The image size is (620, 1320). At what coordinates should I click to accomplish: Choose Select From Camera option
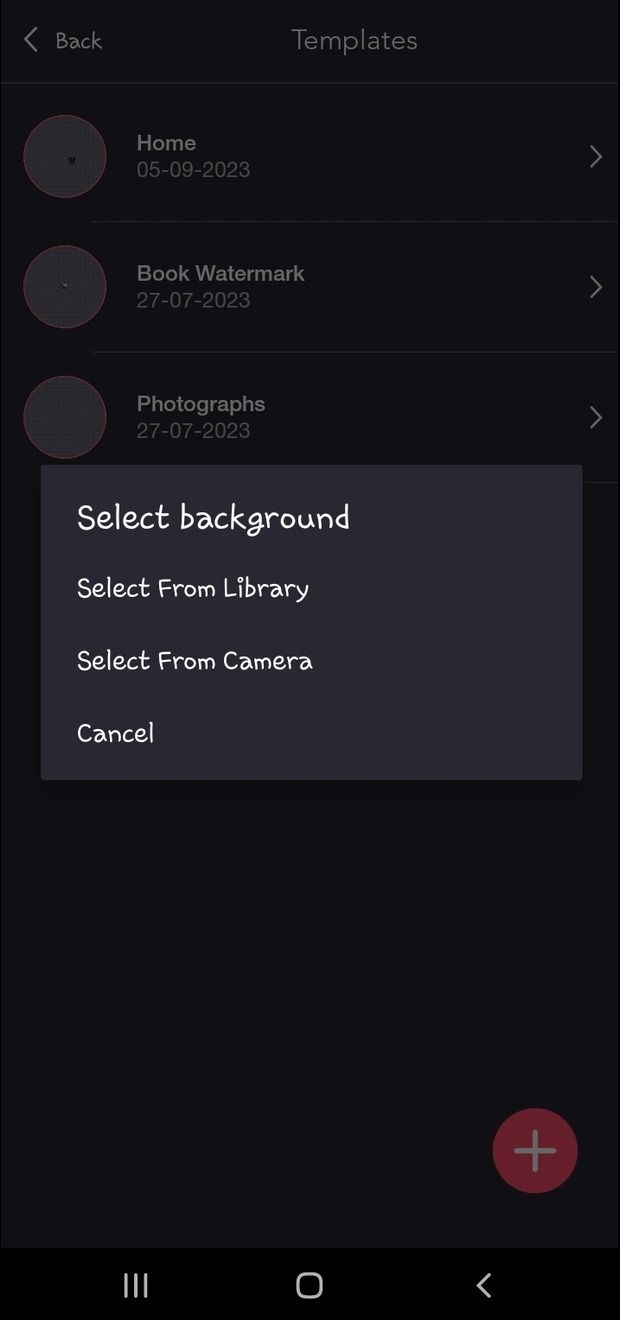pyautogui.click(x=195, y=660)
